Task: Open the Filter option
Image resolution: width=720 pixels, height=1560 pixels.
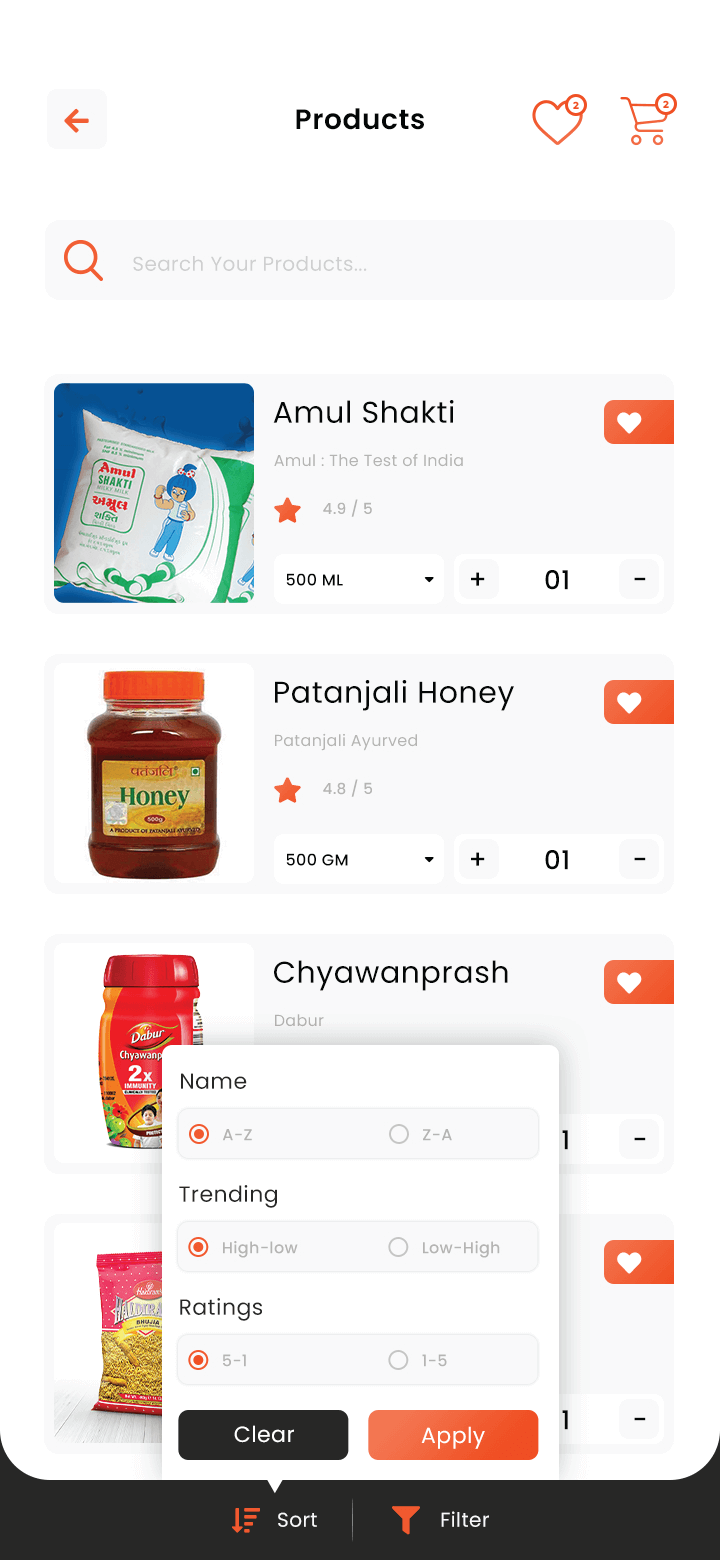Action: pos(440,1520)
